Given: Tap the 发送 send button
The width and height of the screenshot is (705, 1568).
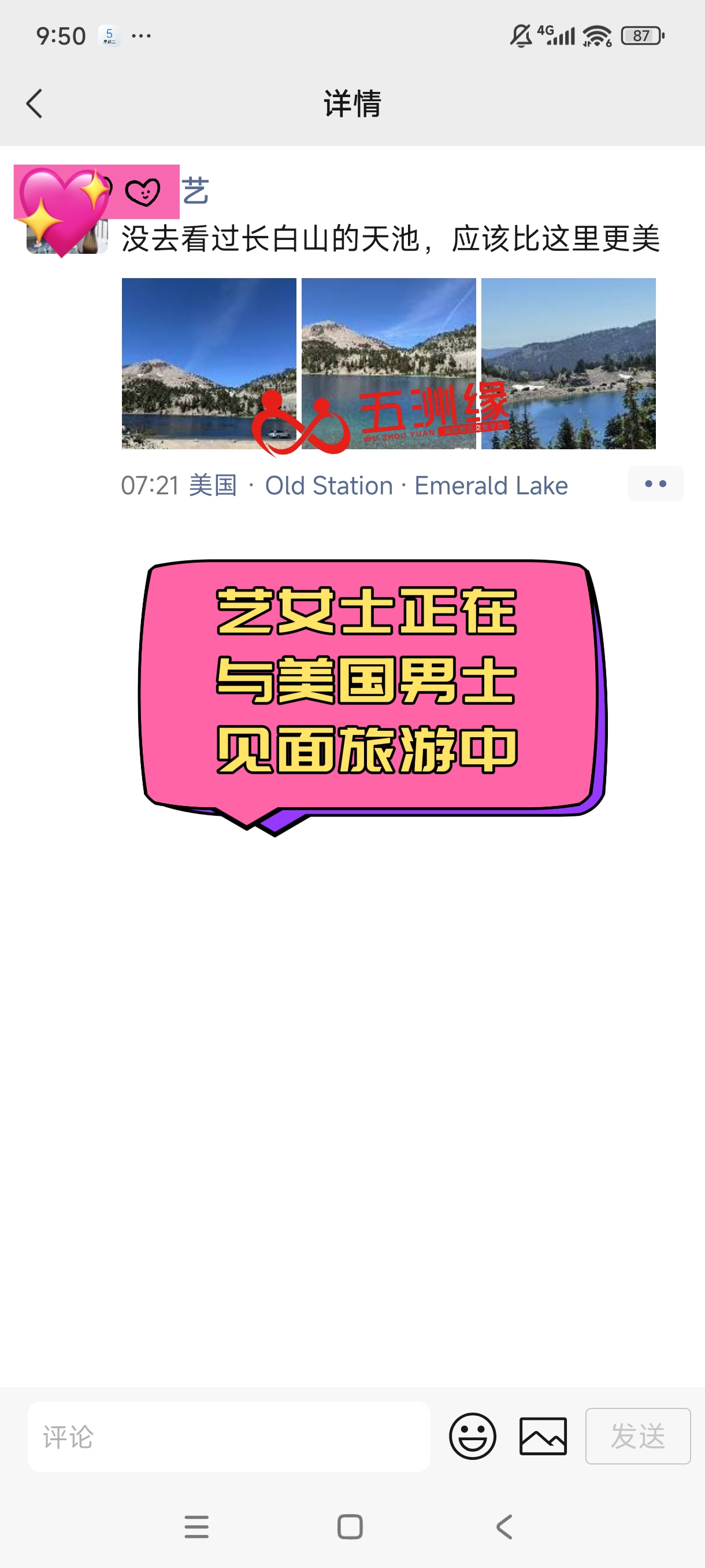Looking at the screenshot, I should click(637, 1436).
